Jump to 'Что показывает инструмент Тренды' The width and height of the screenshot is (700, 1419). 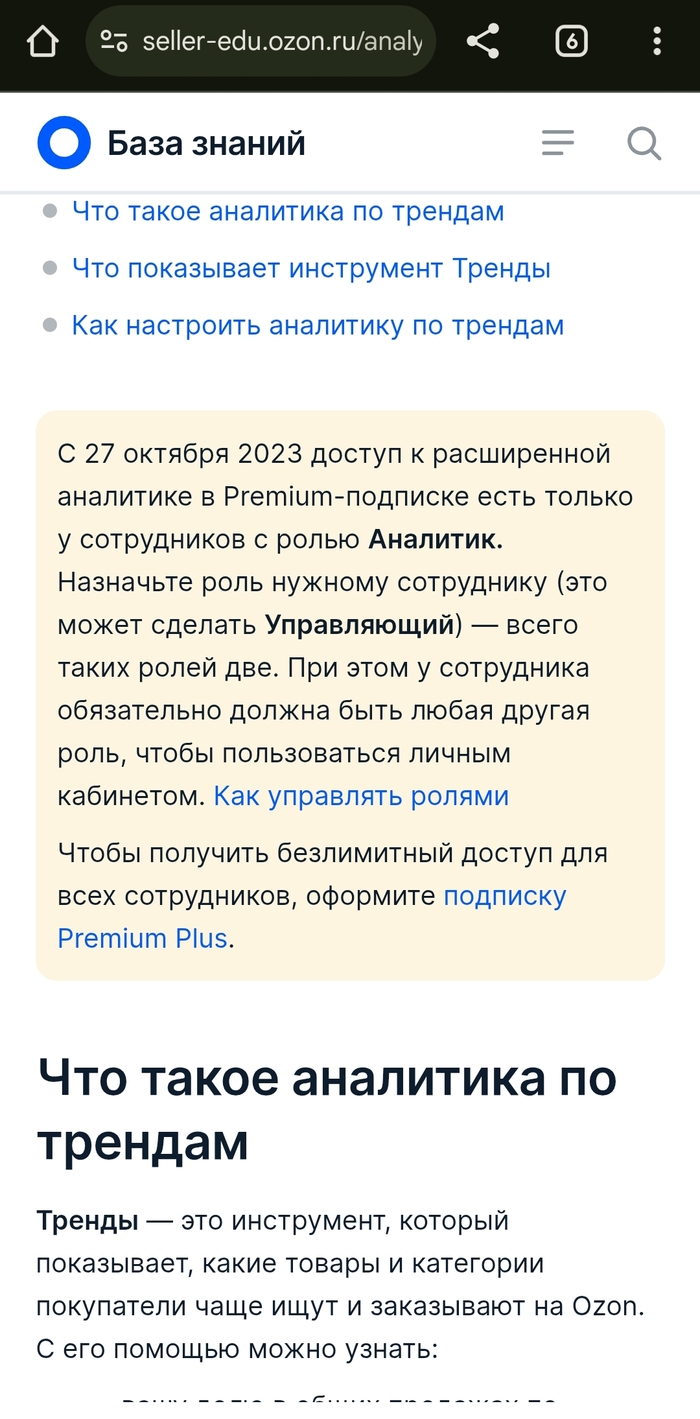tap(311, 269)
